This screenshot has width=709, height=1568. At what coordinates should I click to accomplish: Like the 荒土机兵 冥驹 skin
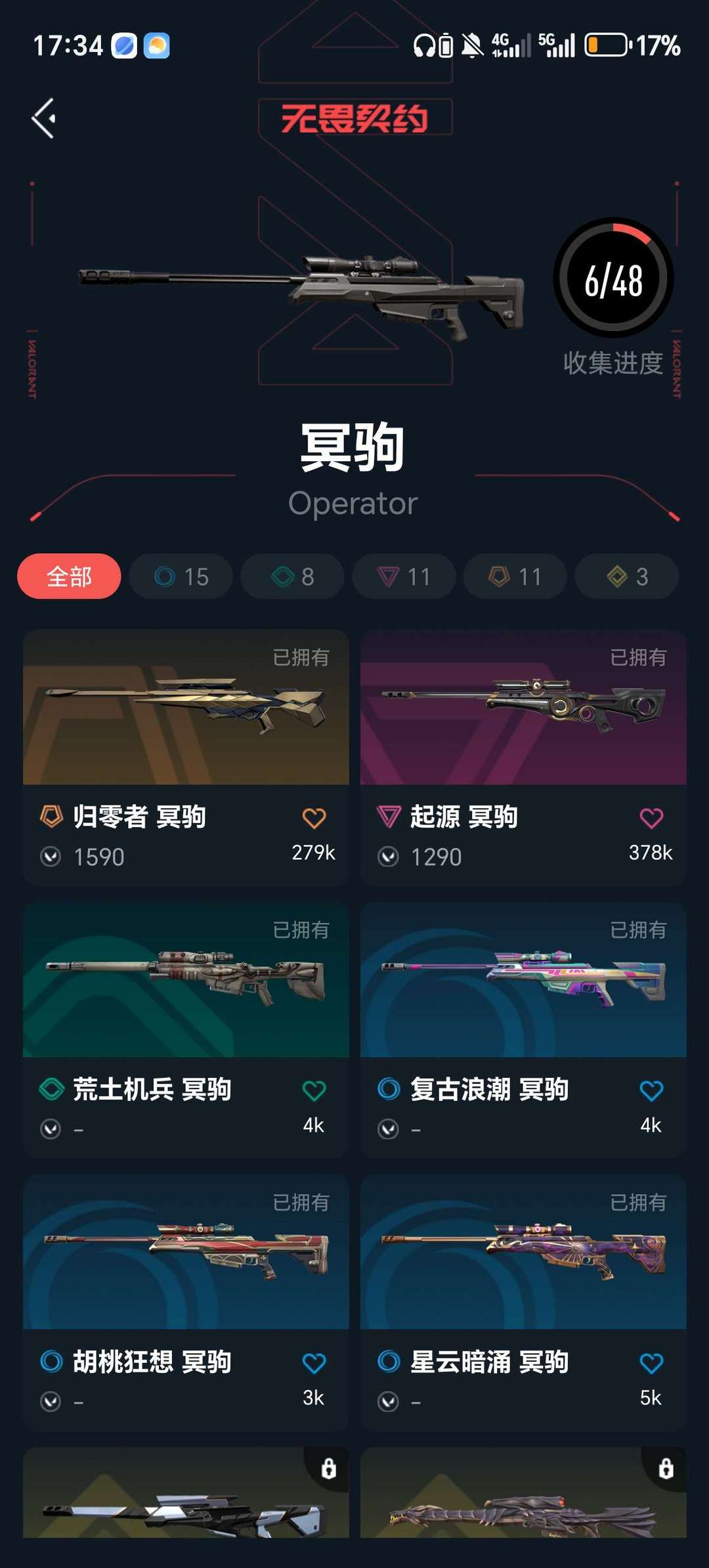(314, 1090)
